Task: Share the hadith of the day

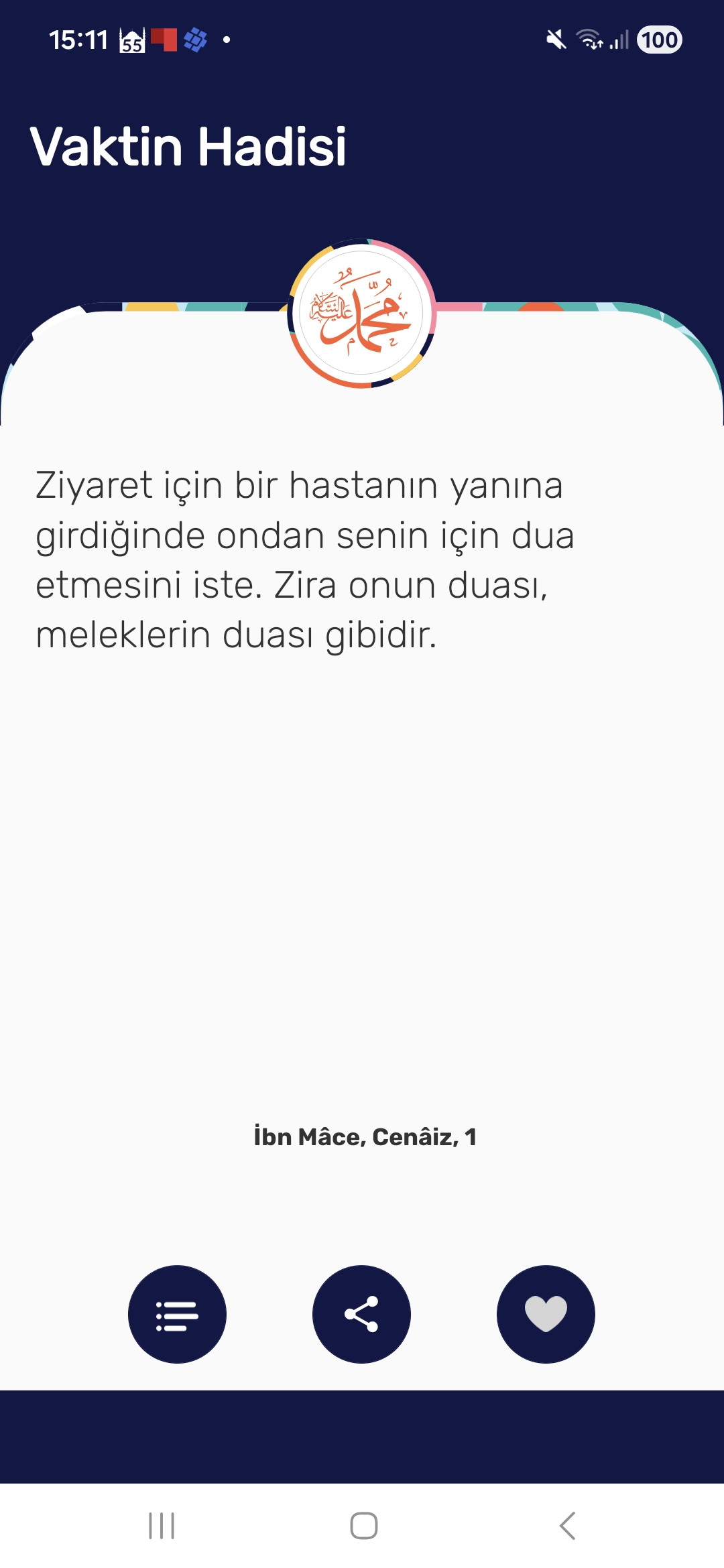Action: pos(362,1315)
